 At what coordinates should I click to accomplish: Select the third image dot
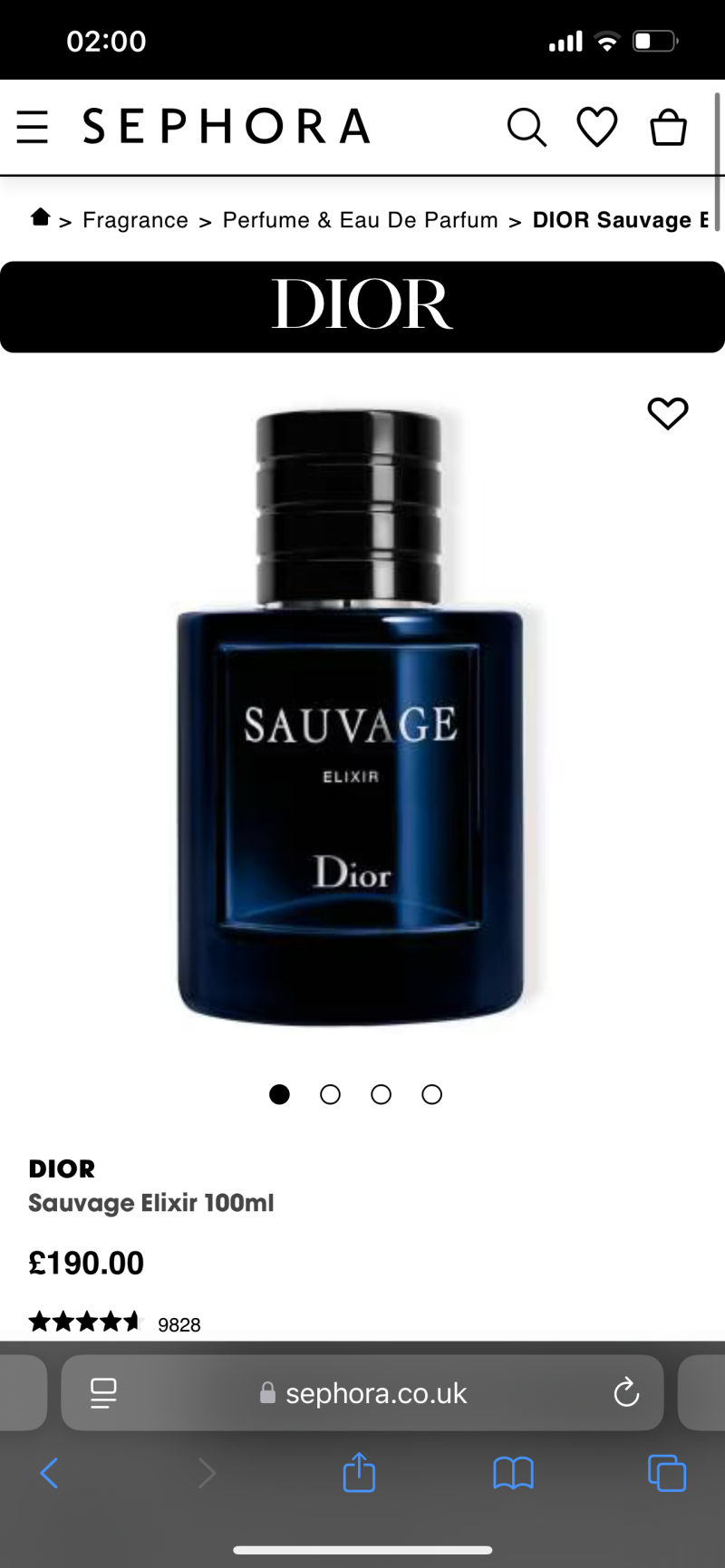[382, 1094]
